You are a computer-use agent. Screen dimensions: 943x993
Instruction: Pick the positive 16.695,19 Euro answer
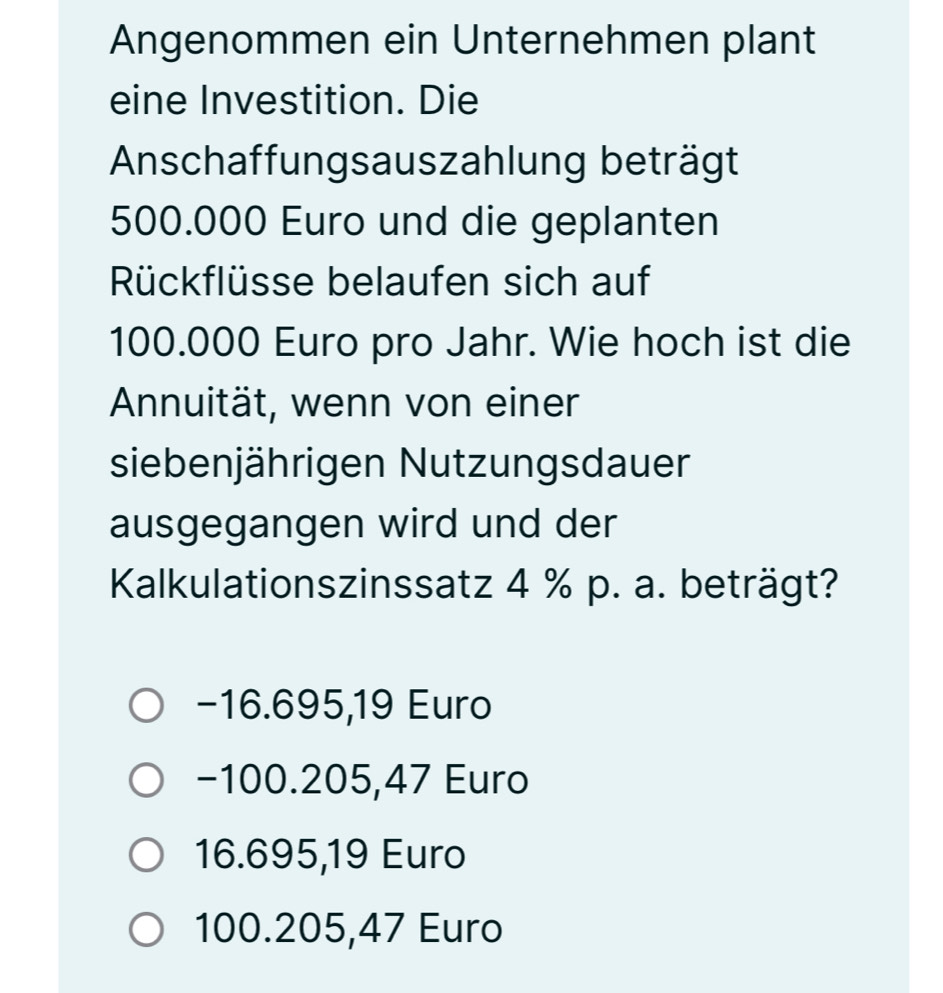(x=147, y=855)
